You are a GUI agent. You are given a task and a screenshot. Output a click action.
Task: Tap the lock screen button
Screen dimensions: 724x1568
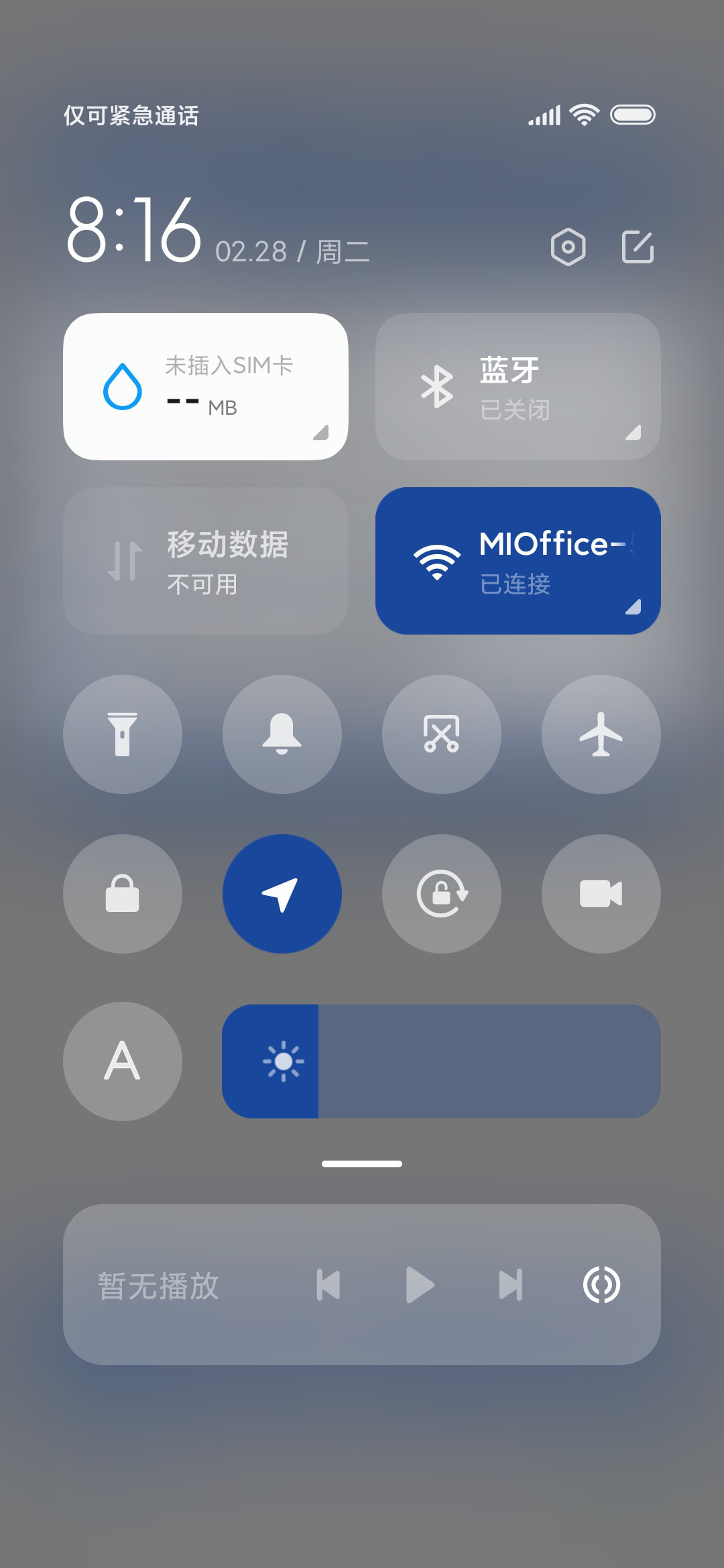coord(123,894)
